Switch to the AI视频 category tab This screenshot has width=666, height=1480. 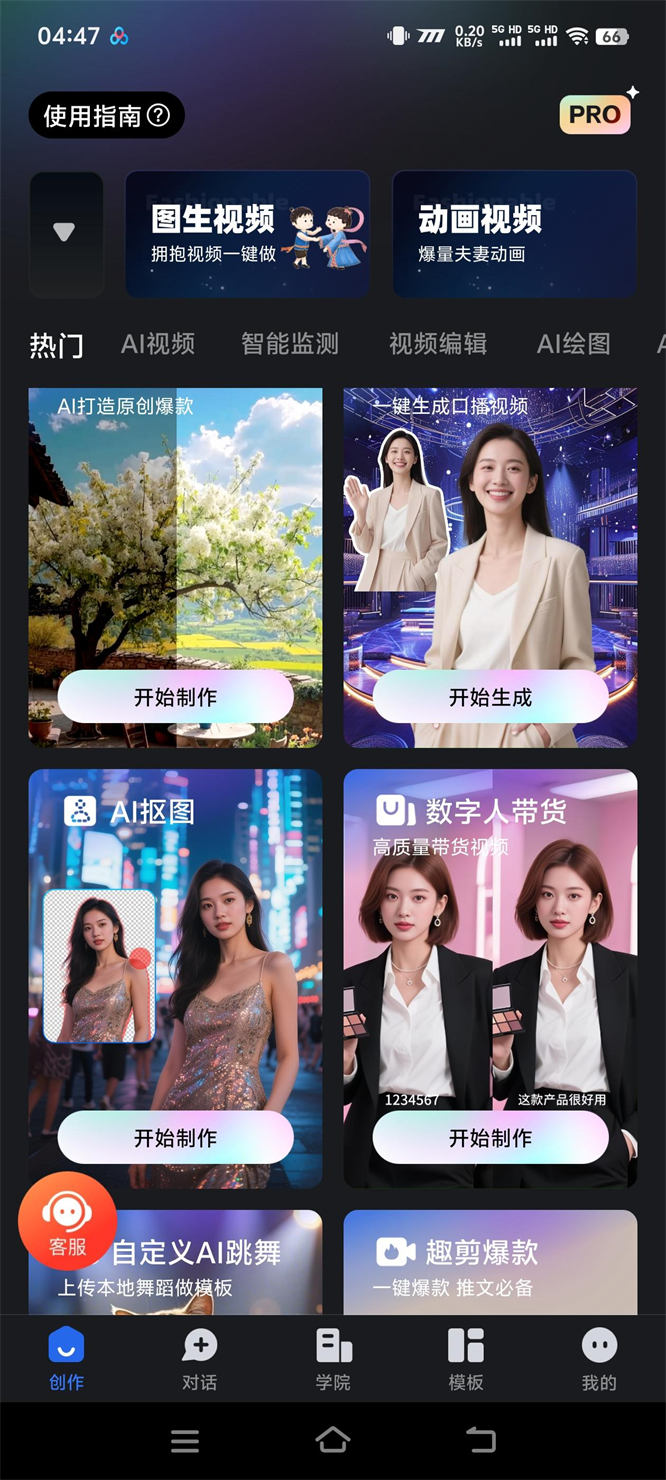[x=158, y=344]
